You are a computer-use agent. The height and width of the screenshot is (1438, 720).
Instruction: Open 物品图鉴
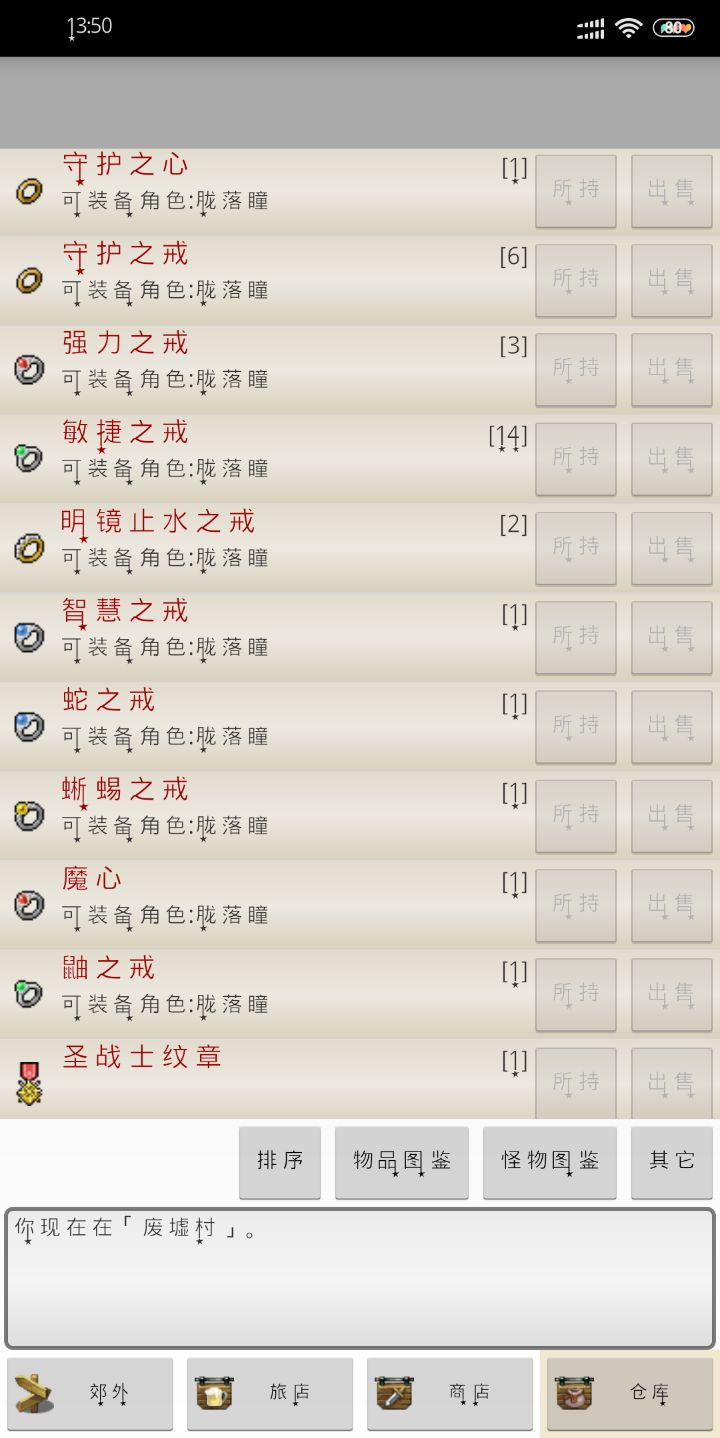(x=402, y=1161)
